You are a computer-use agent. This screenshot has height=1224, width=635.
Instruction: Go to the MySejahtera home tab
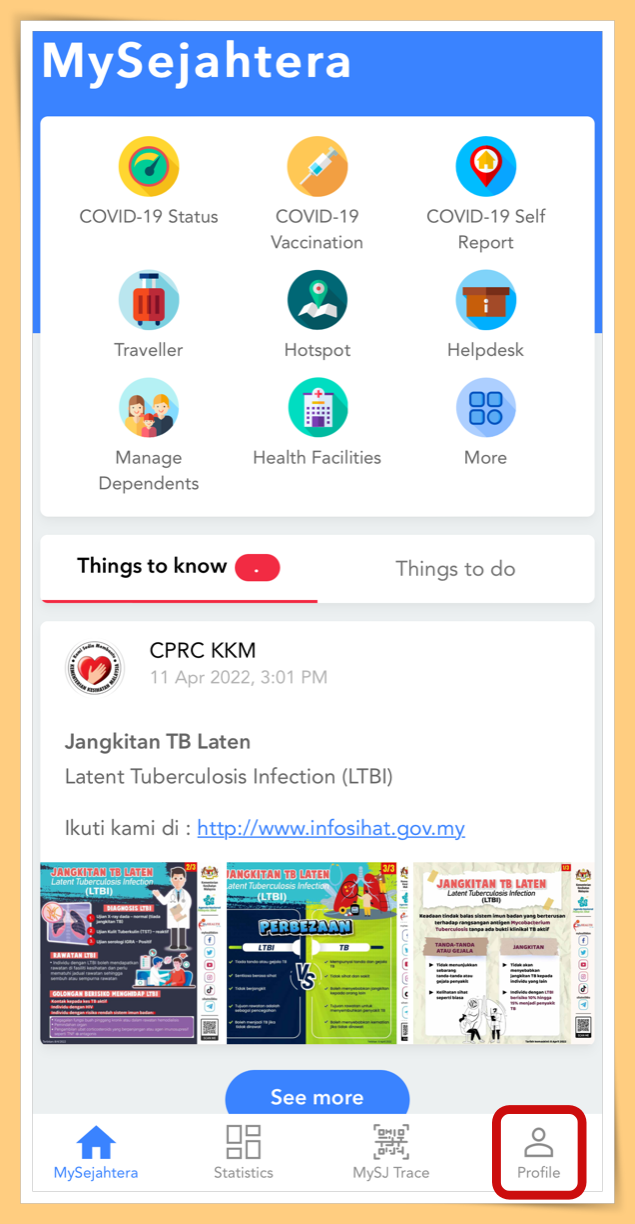click(96, 1151)
